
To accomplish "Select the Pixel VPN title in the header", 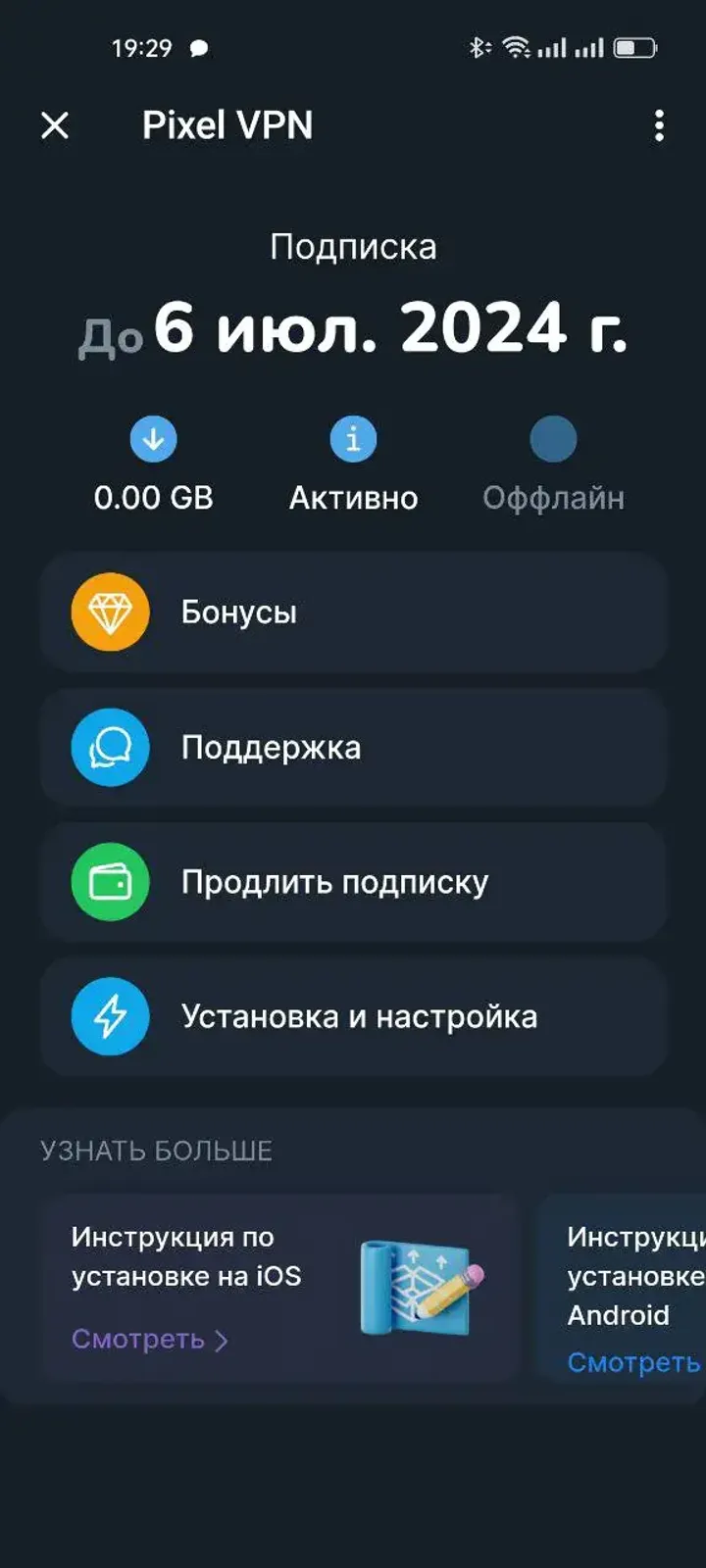I will pyautogui.click(x=227, y=125).
